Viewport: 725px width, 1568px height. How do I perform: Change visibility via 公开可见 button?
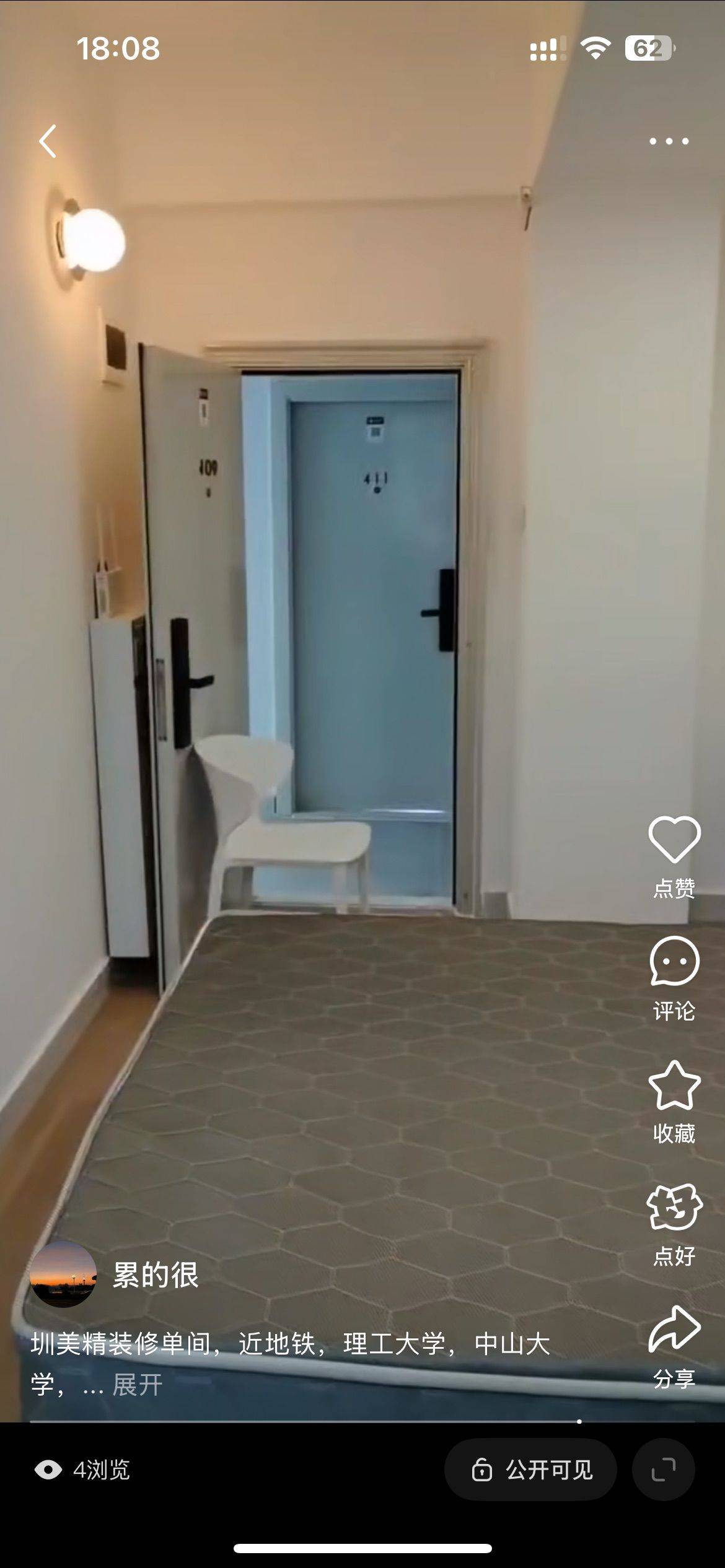[531, 1470]
